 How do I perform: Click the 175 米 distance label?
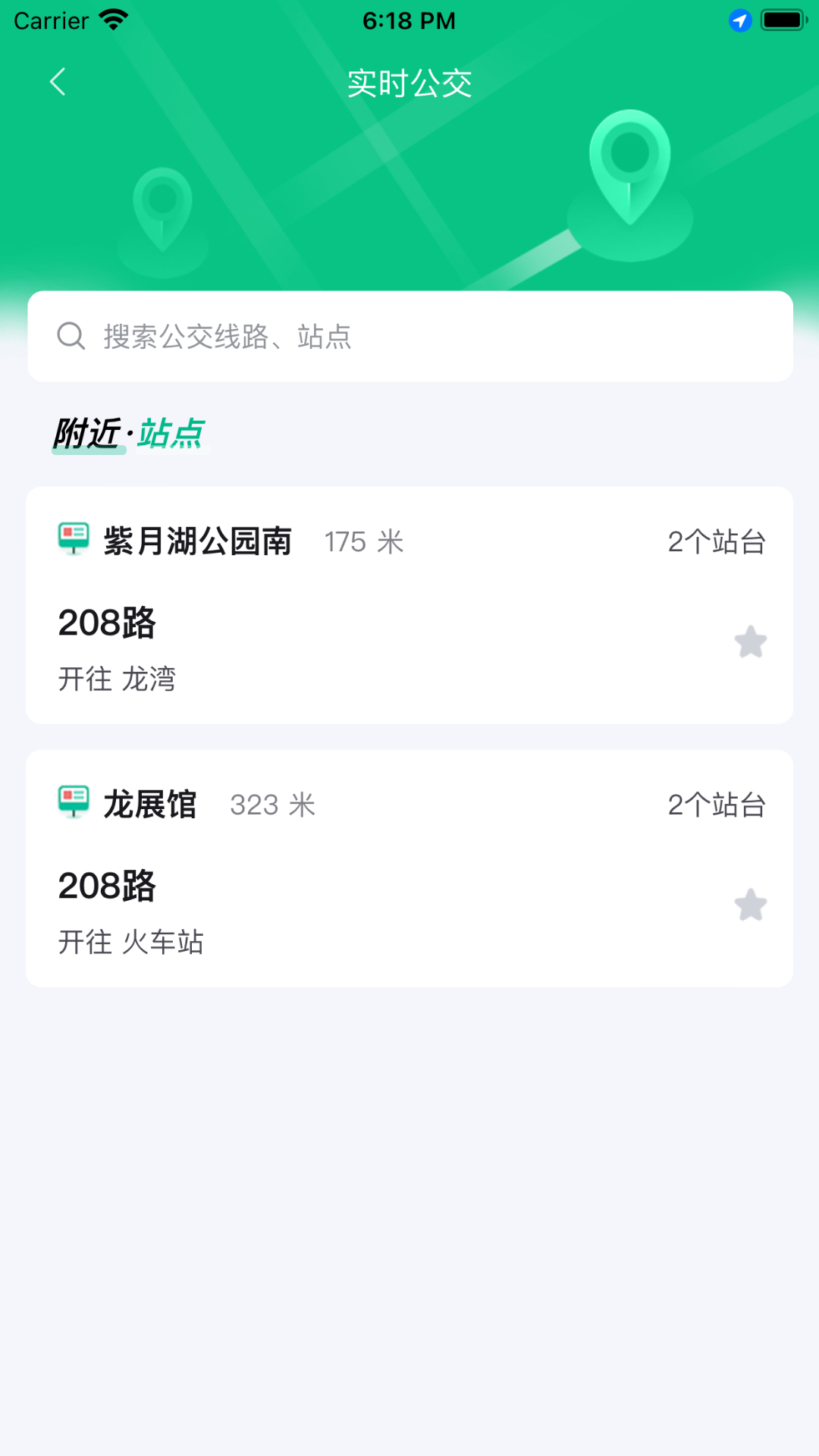click(x=363, y=541)
